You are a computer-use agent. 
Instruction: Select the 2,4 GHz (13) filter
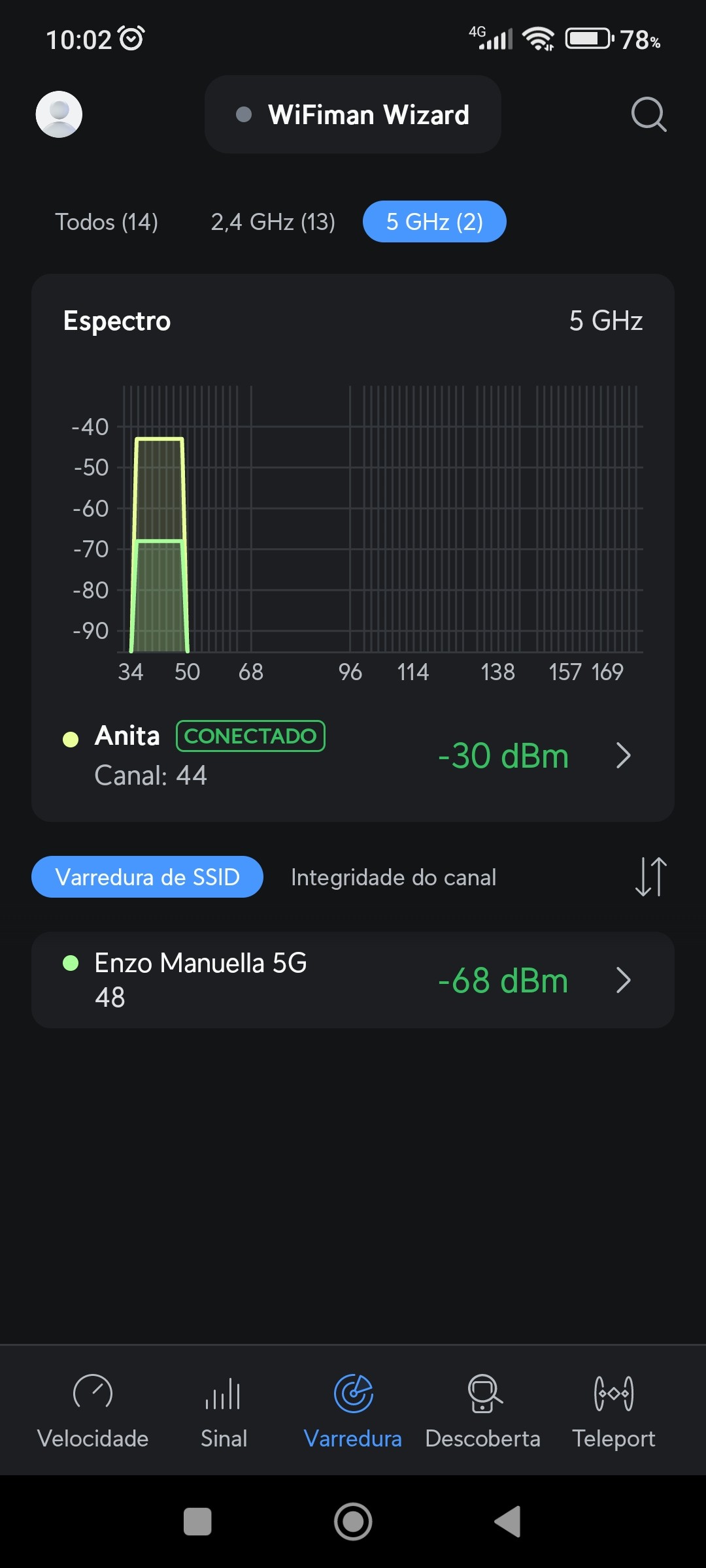273,222
